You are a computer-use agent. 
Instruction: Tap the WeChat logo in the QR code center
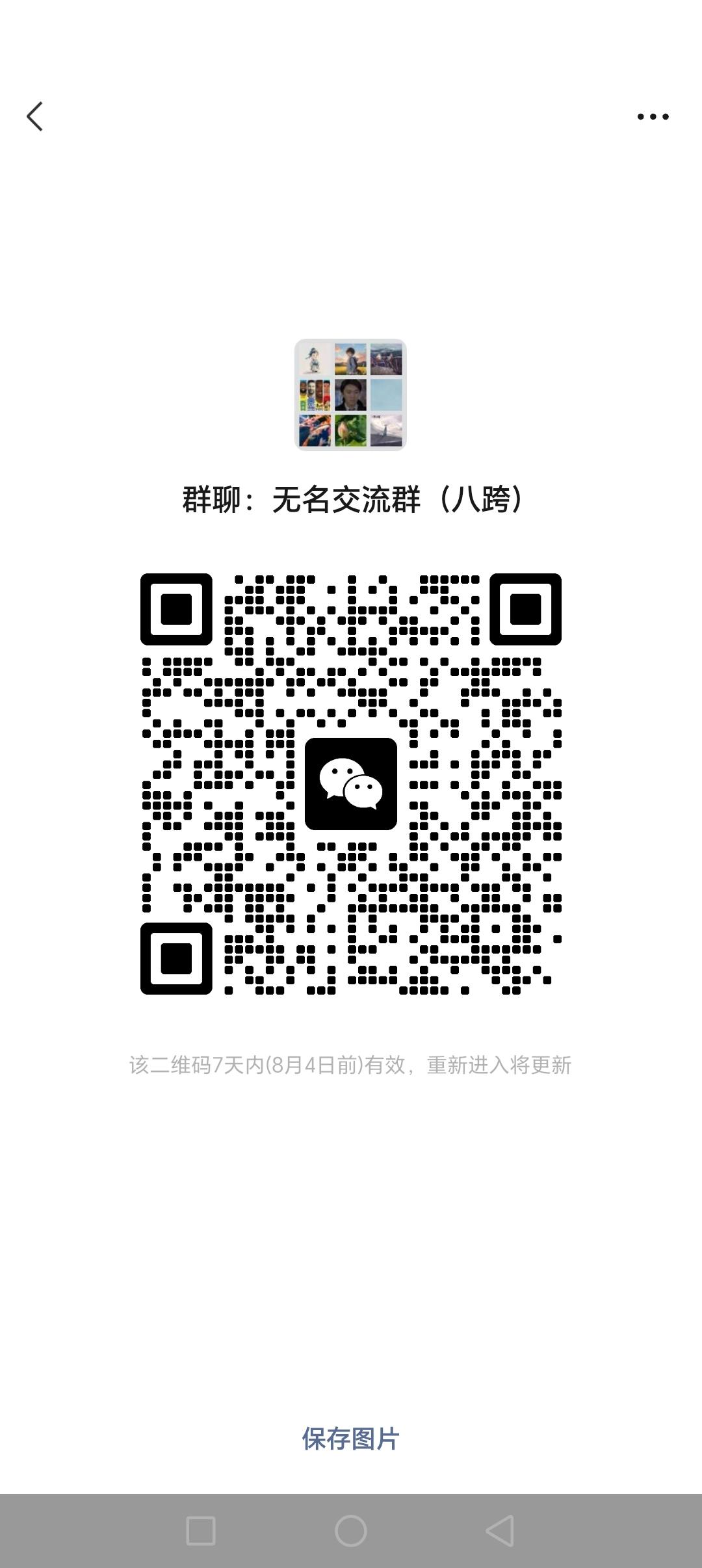351,784
